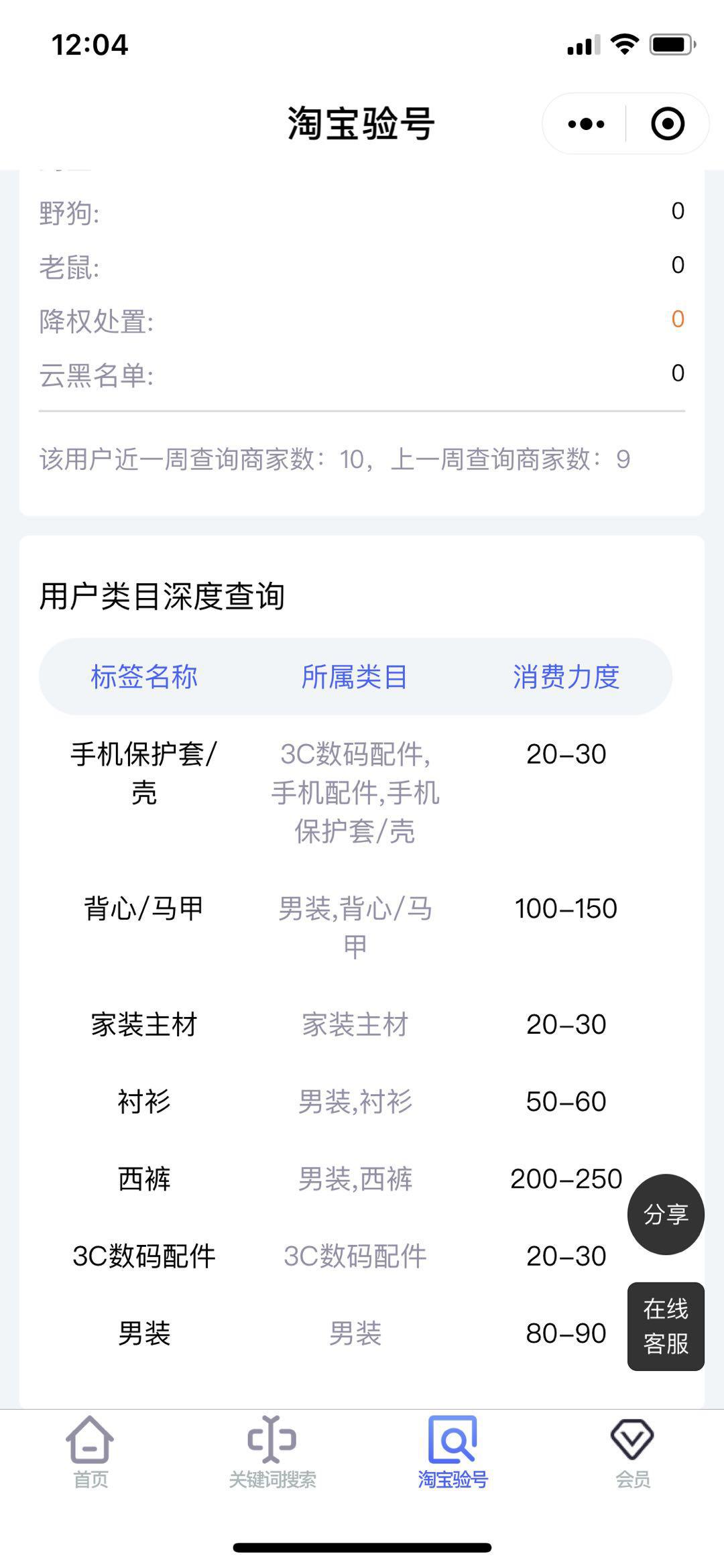The width and height of the screenshot is (724, 1568).
Task: Expand the 手机保护套/壳 category row
Action: (x=144, y=774)
